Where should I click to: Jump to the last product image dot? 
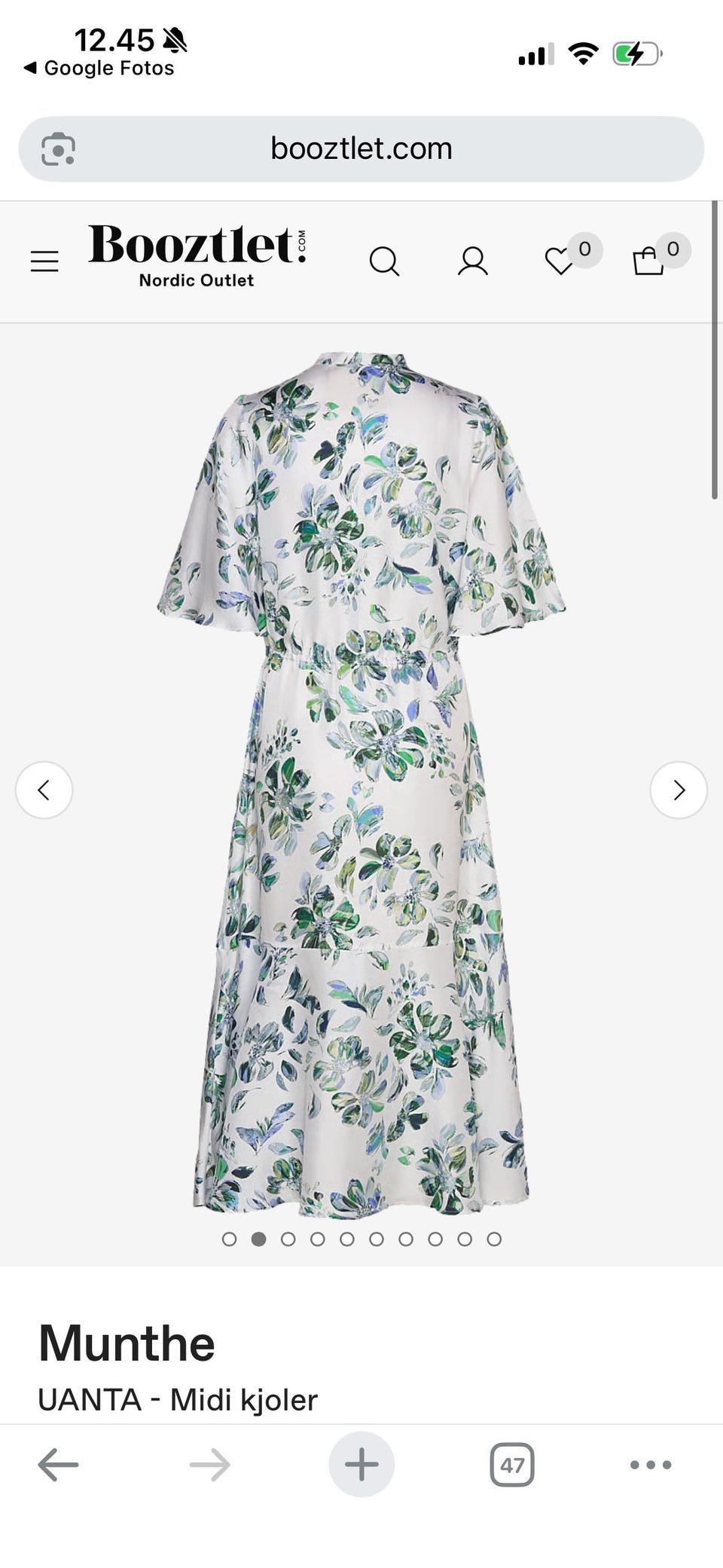pyautogui.click(x=494, y=1239)
